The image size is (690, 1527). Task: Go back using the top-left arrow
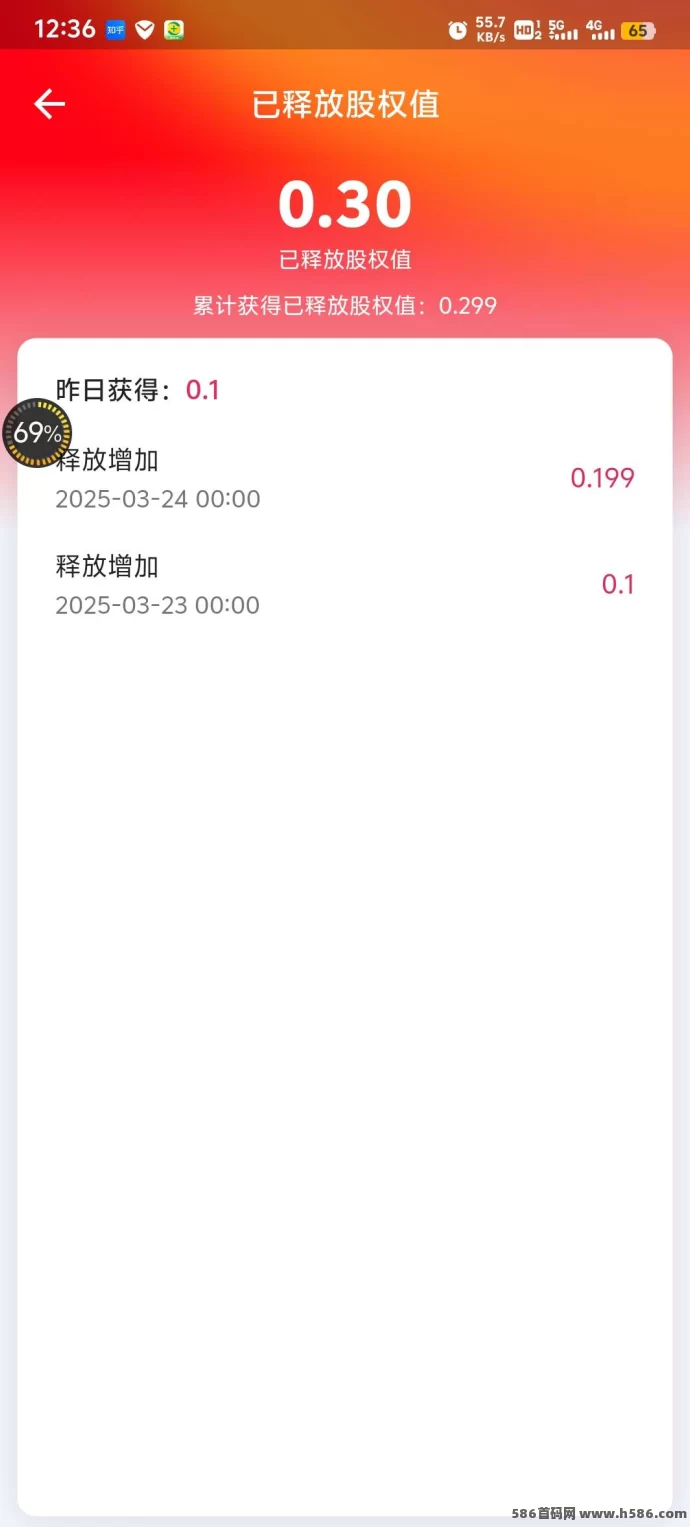49,104
